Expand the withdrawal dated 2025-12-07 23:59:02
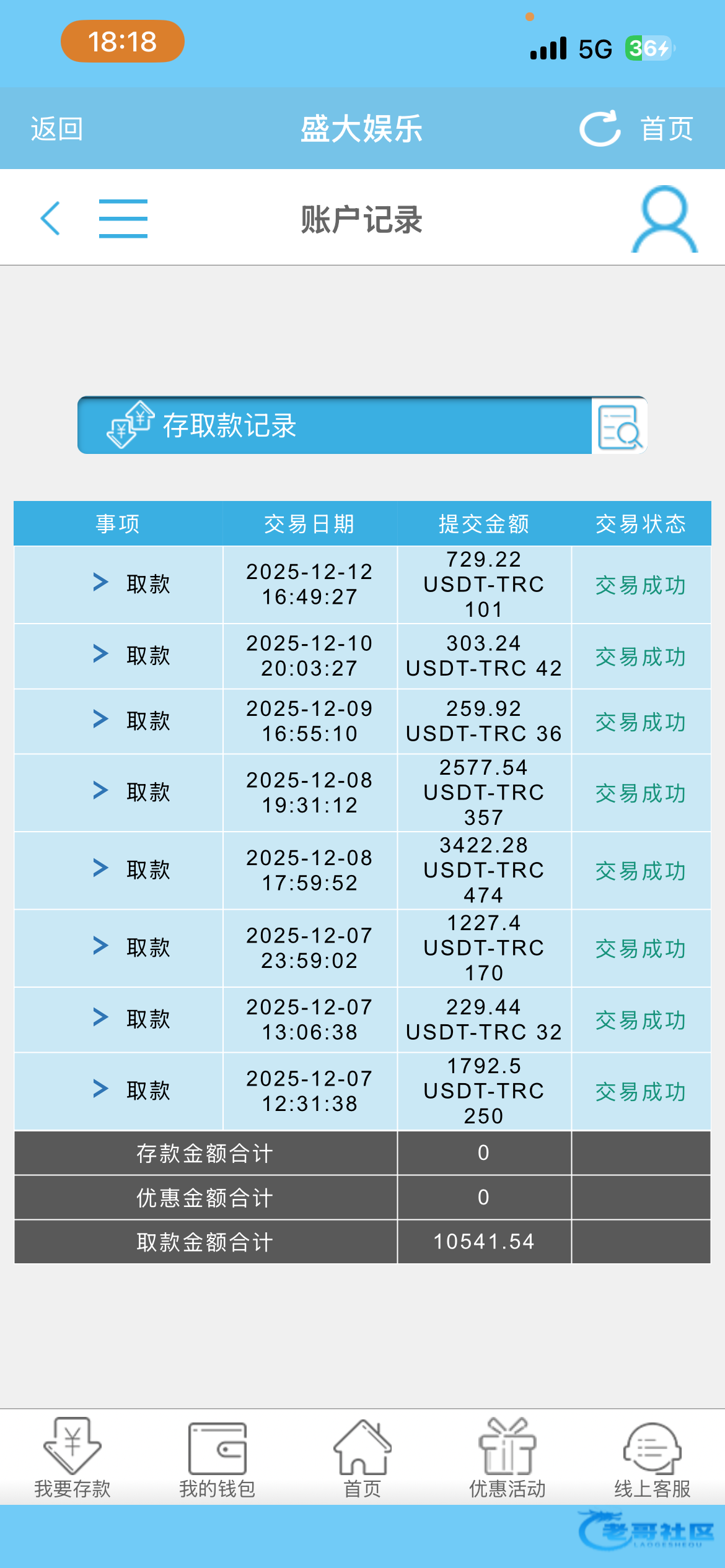The image size is (725, 1568). pos(100,946)
